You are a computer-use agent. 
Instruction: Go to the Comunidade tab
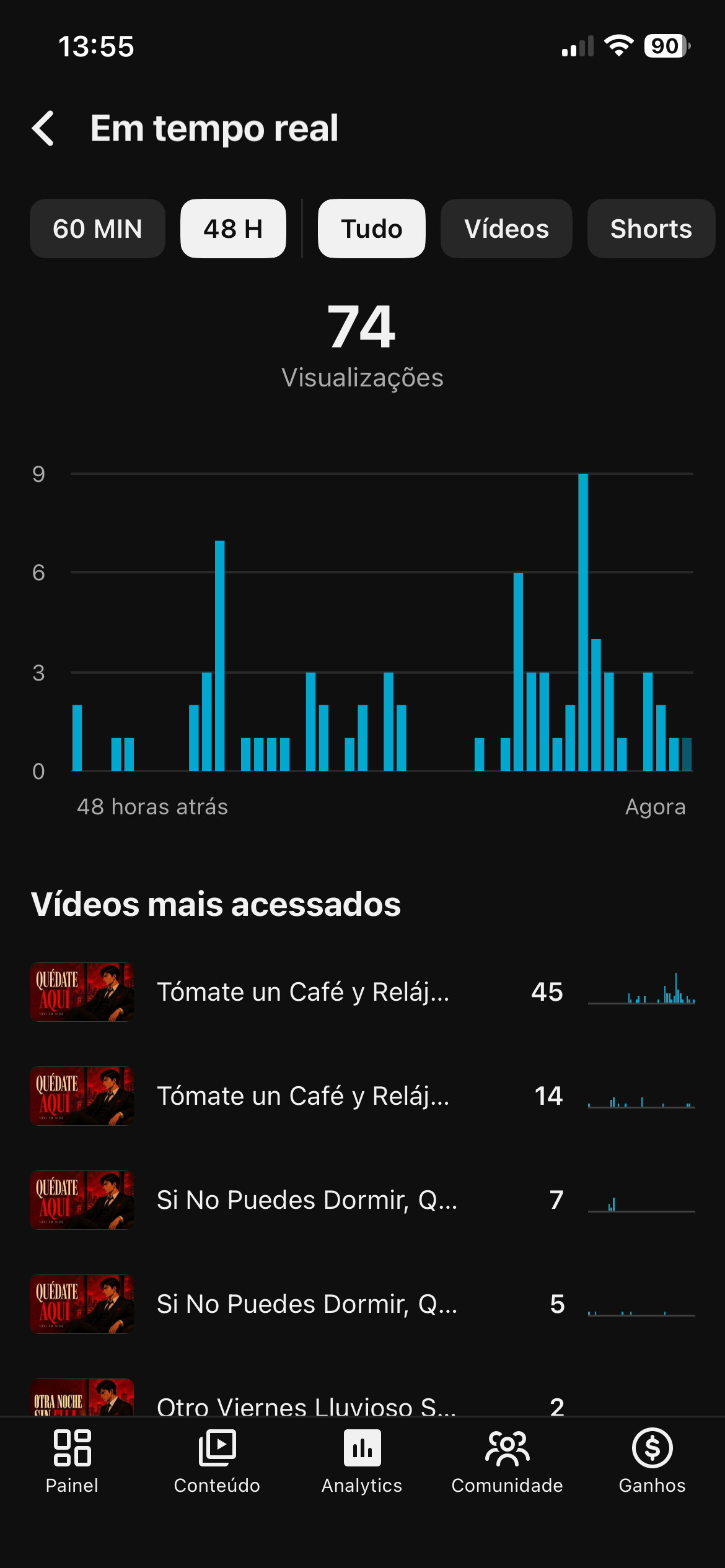coord(507,1461)
